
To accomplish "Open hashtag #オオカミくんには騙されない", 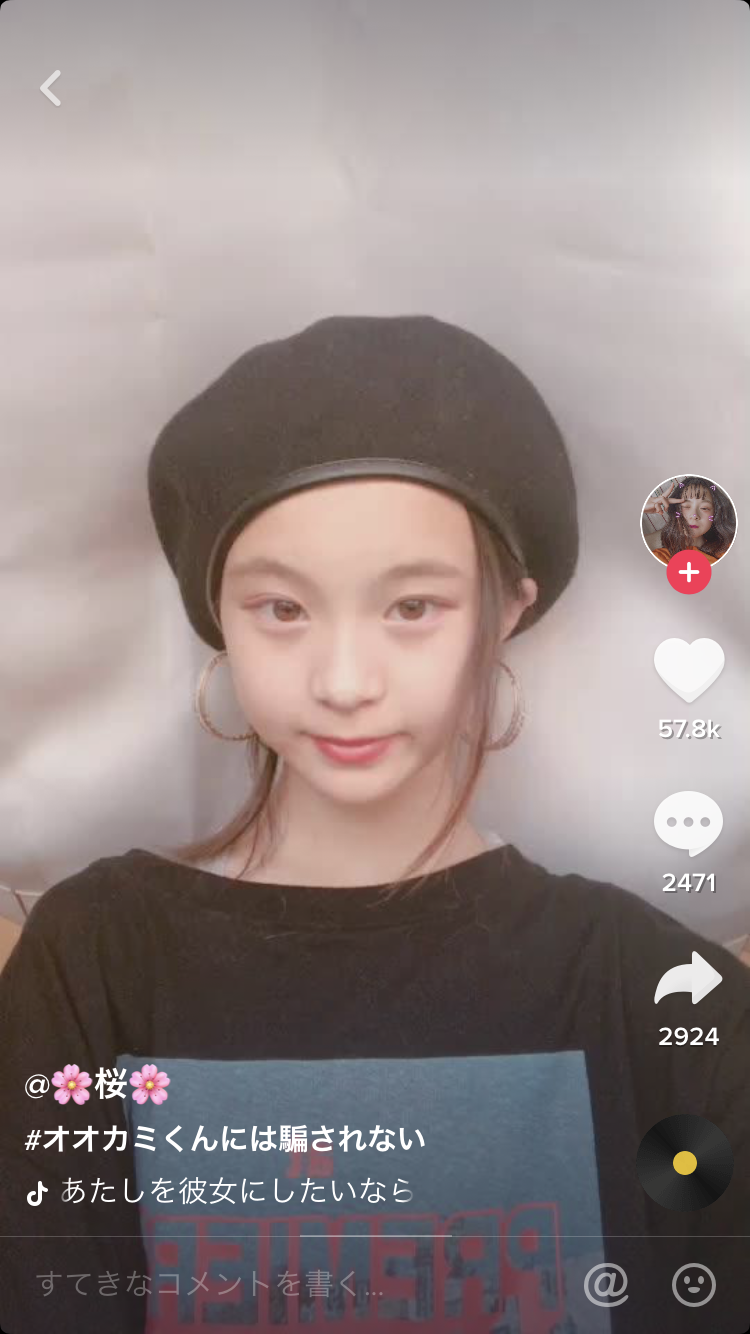I will point(225,1138).
